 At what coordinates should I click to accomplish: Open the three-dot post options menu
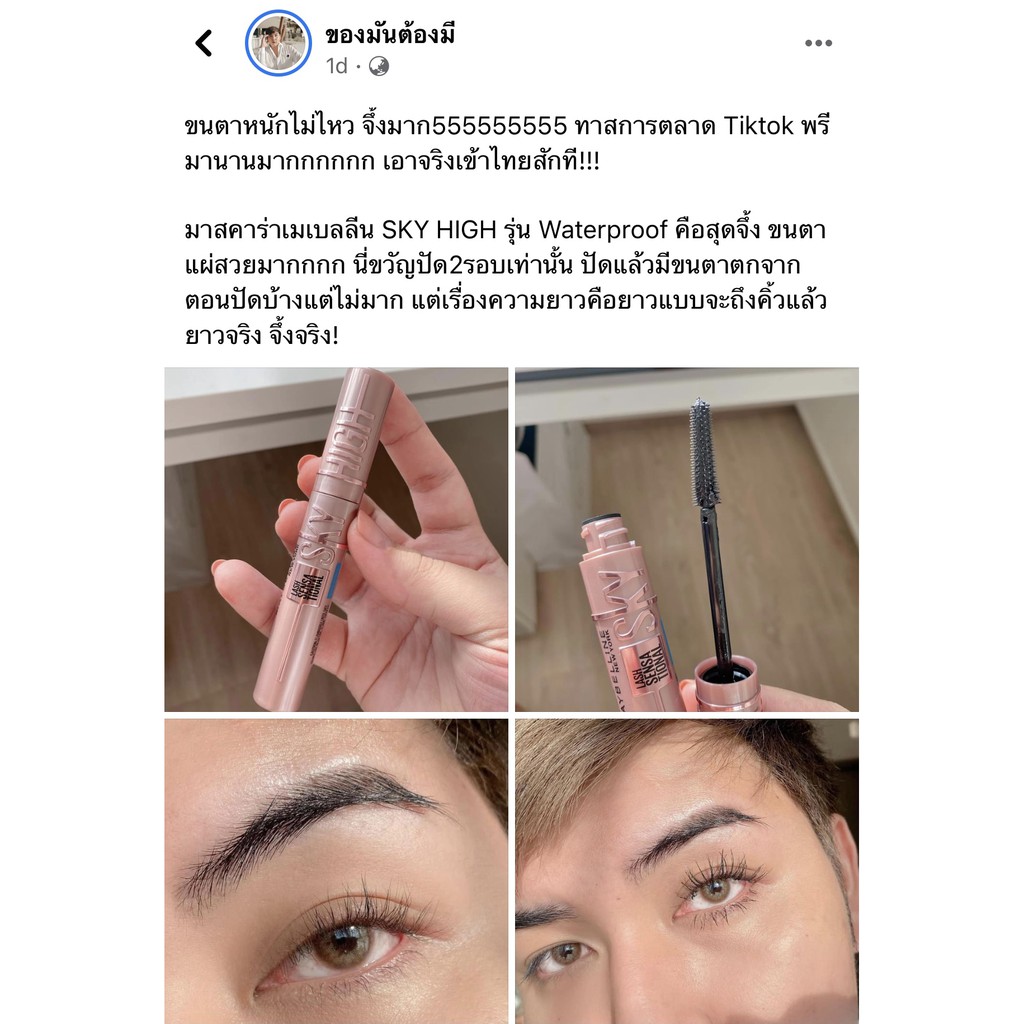point(818,43)
